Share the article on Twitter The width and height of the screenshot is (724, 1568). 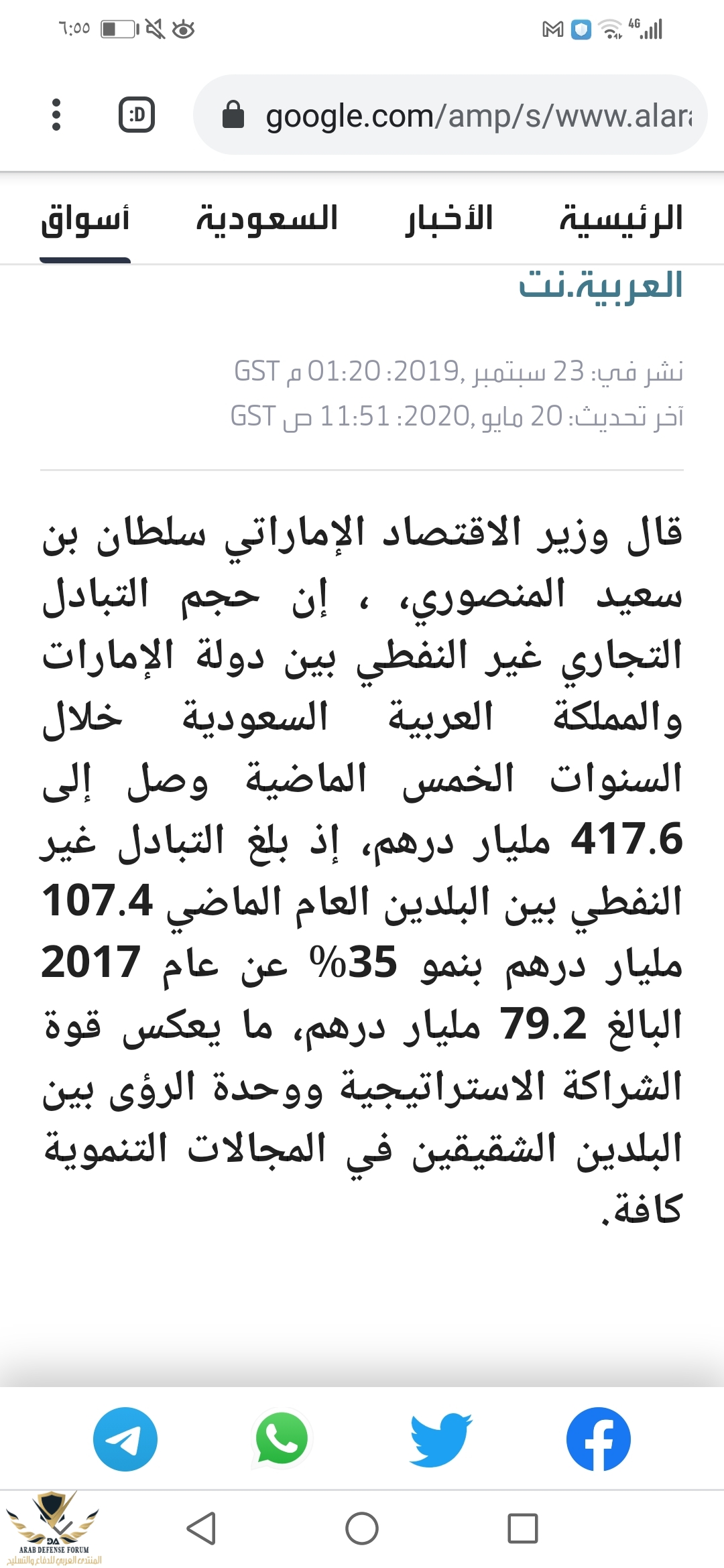click(440, 1439)
